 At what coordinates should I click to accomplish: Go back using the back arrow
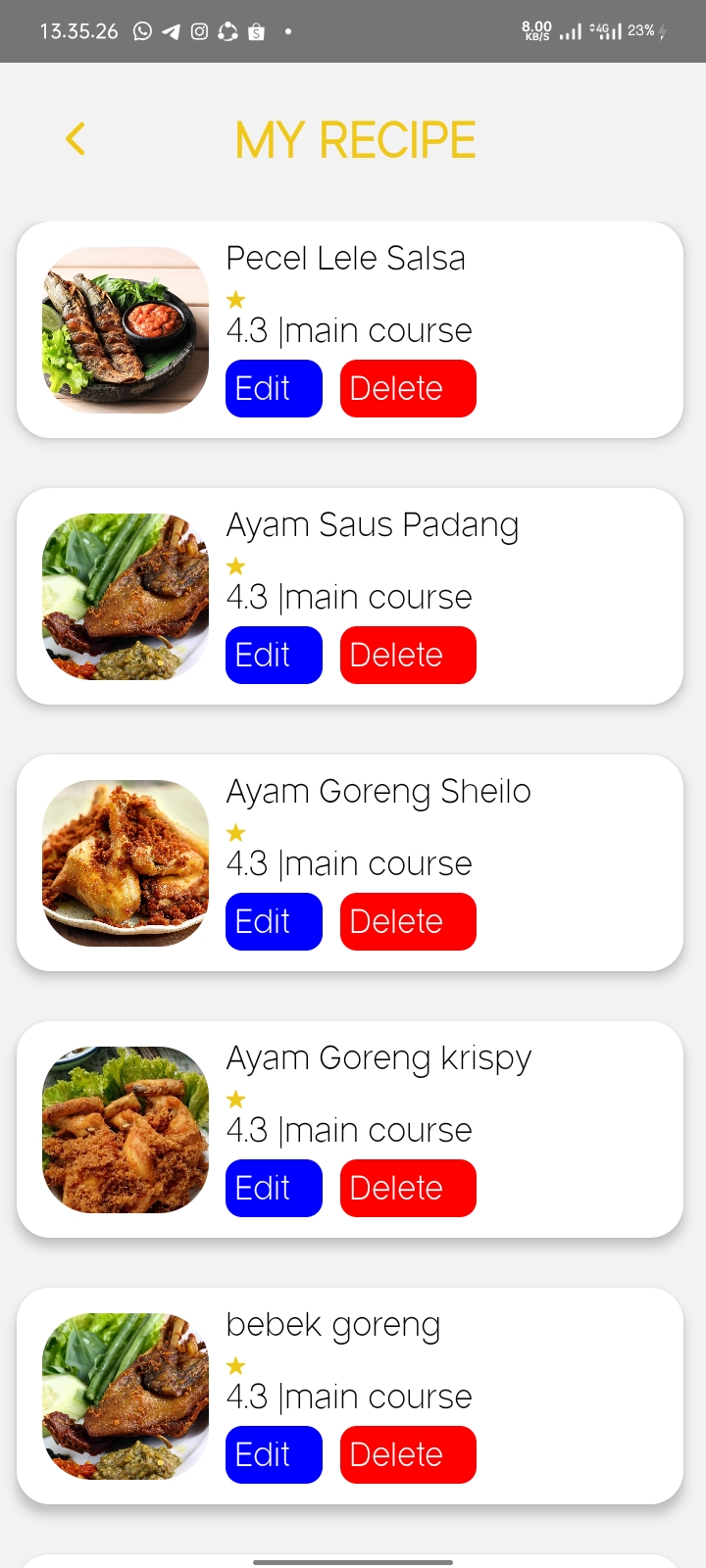click(76, 137)
